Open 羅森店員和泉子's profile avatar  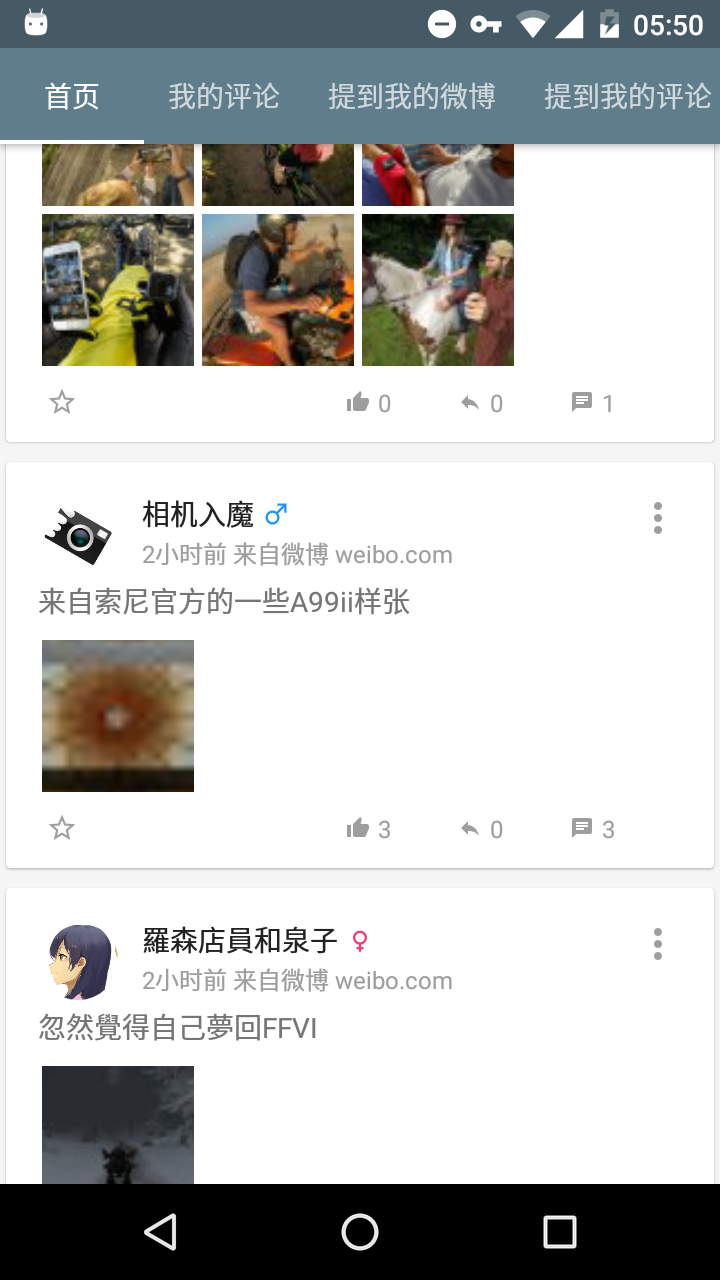pos(78,962)
